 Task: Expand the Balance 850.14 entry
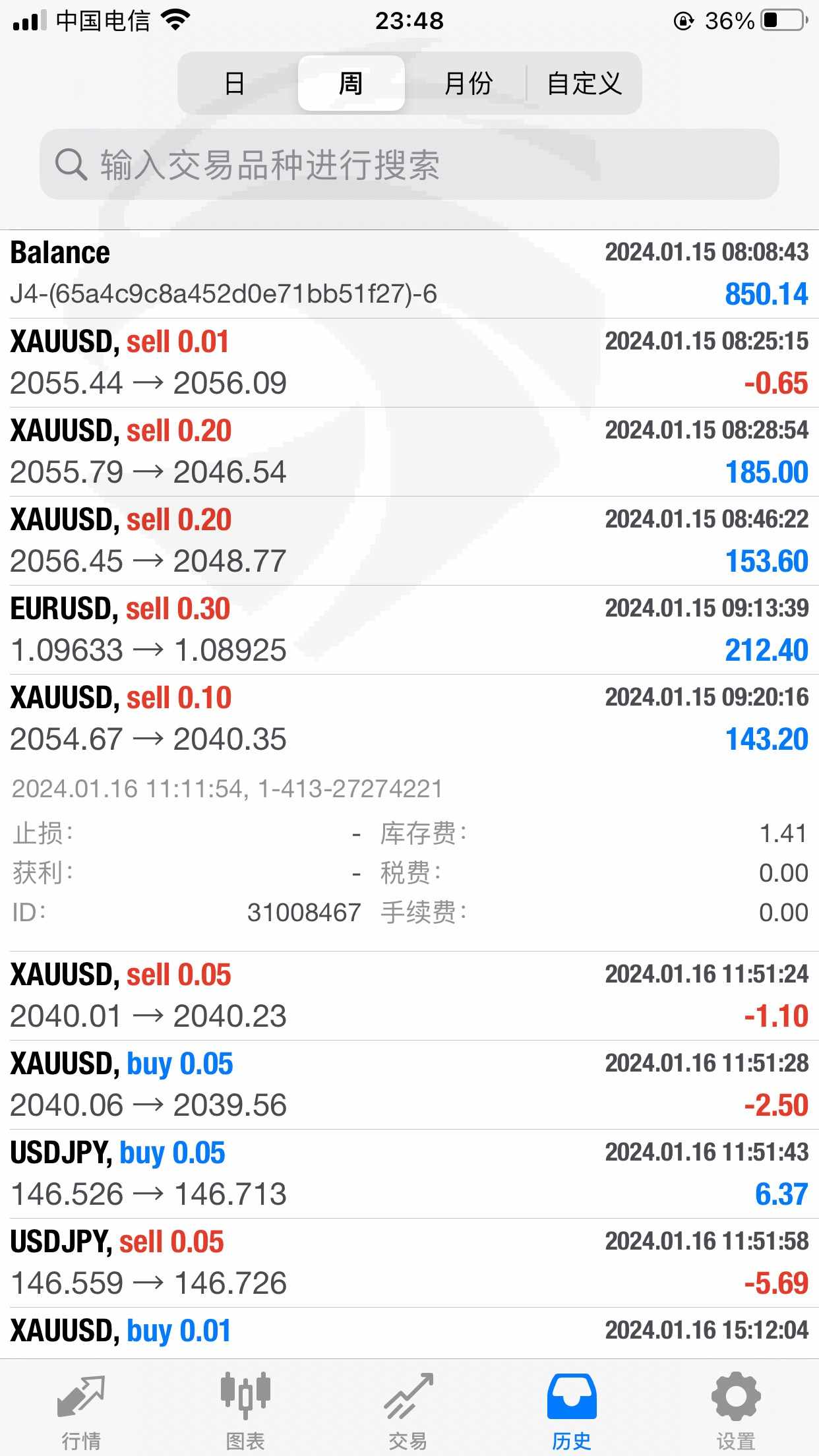[x=409, y=274]
